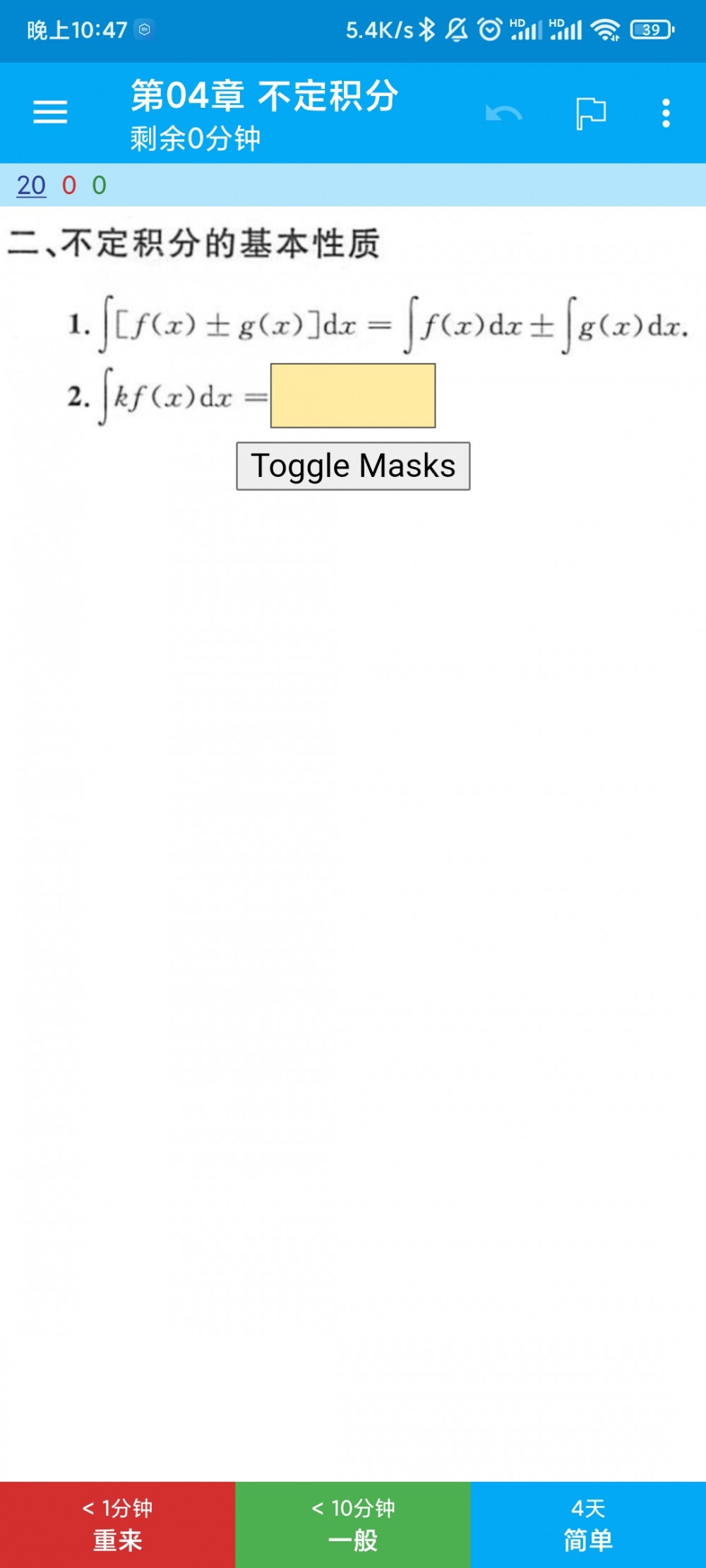
Task: Tap the Toggle Masks button
Action: (353, 466)
